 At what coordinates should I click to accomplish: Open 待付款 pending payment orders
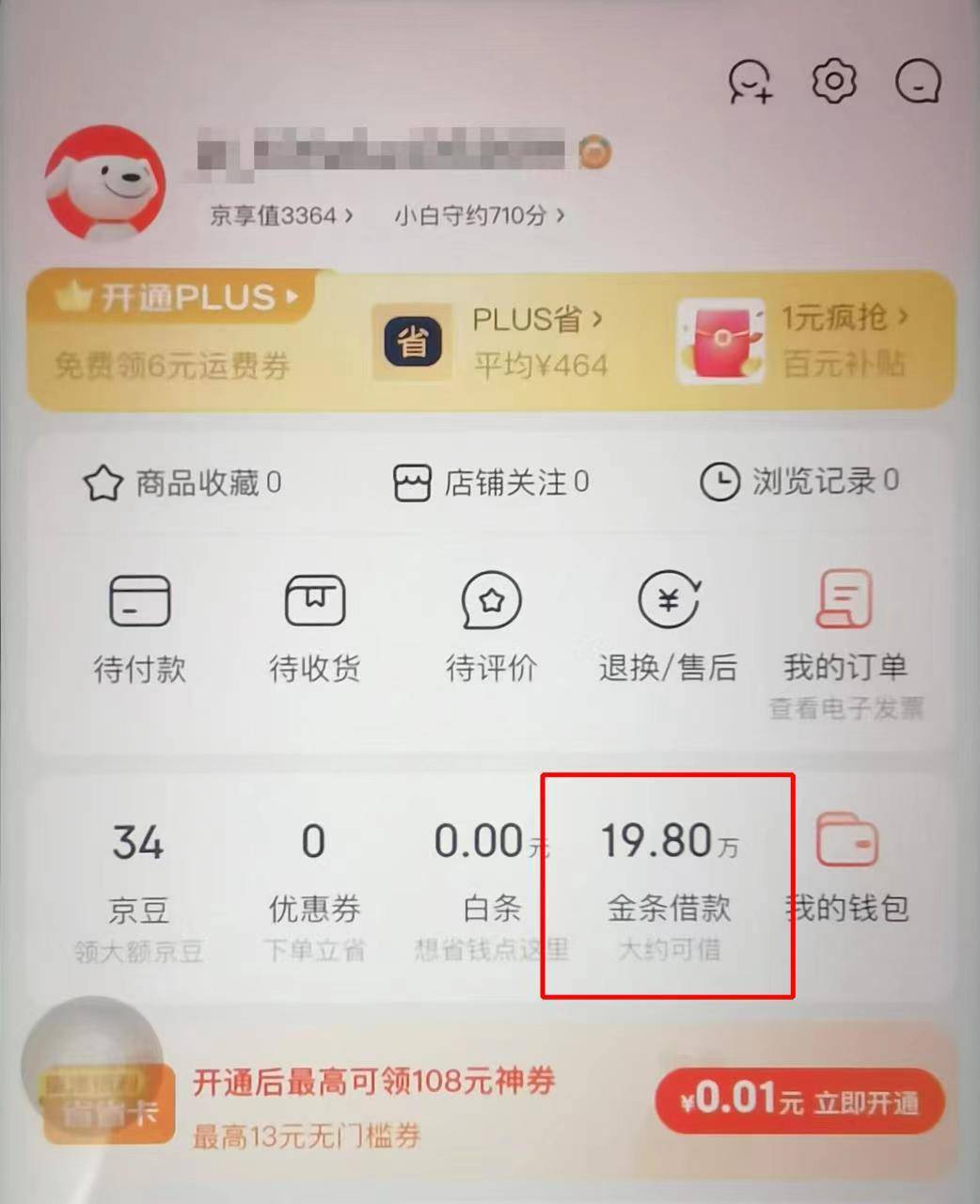pyautogui.click(x=140, y=627)
